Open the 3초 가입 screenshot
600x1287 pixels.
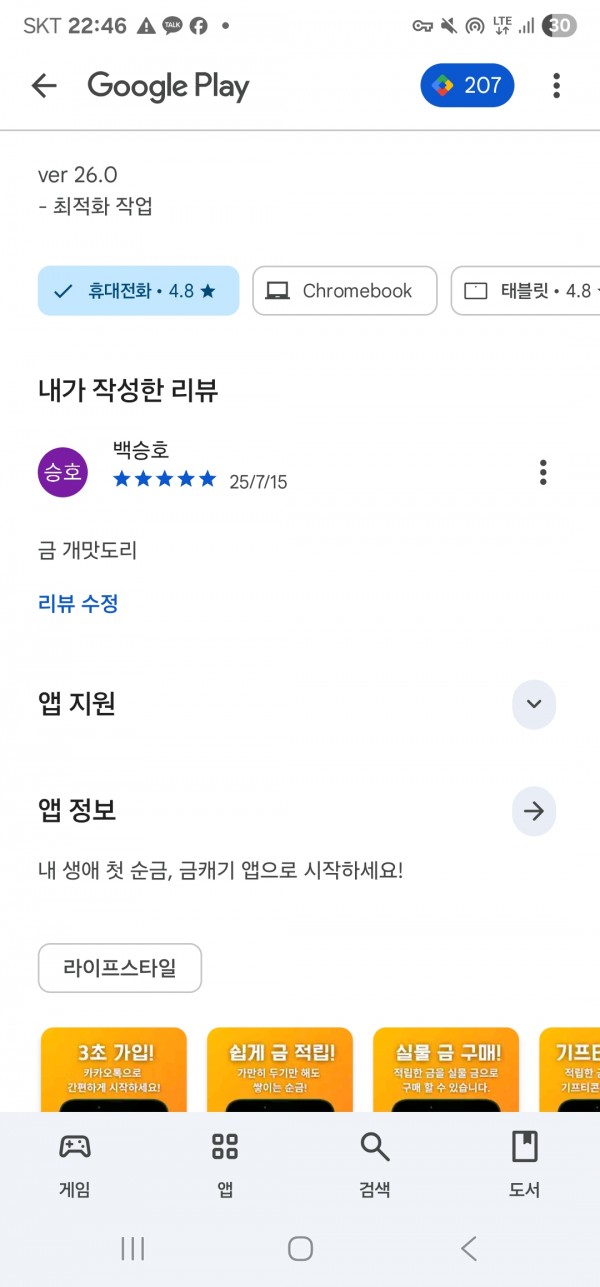pos(114,1070)
